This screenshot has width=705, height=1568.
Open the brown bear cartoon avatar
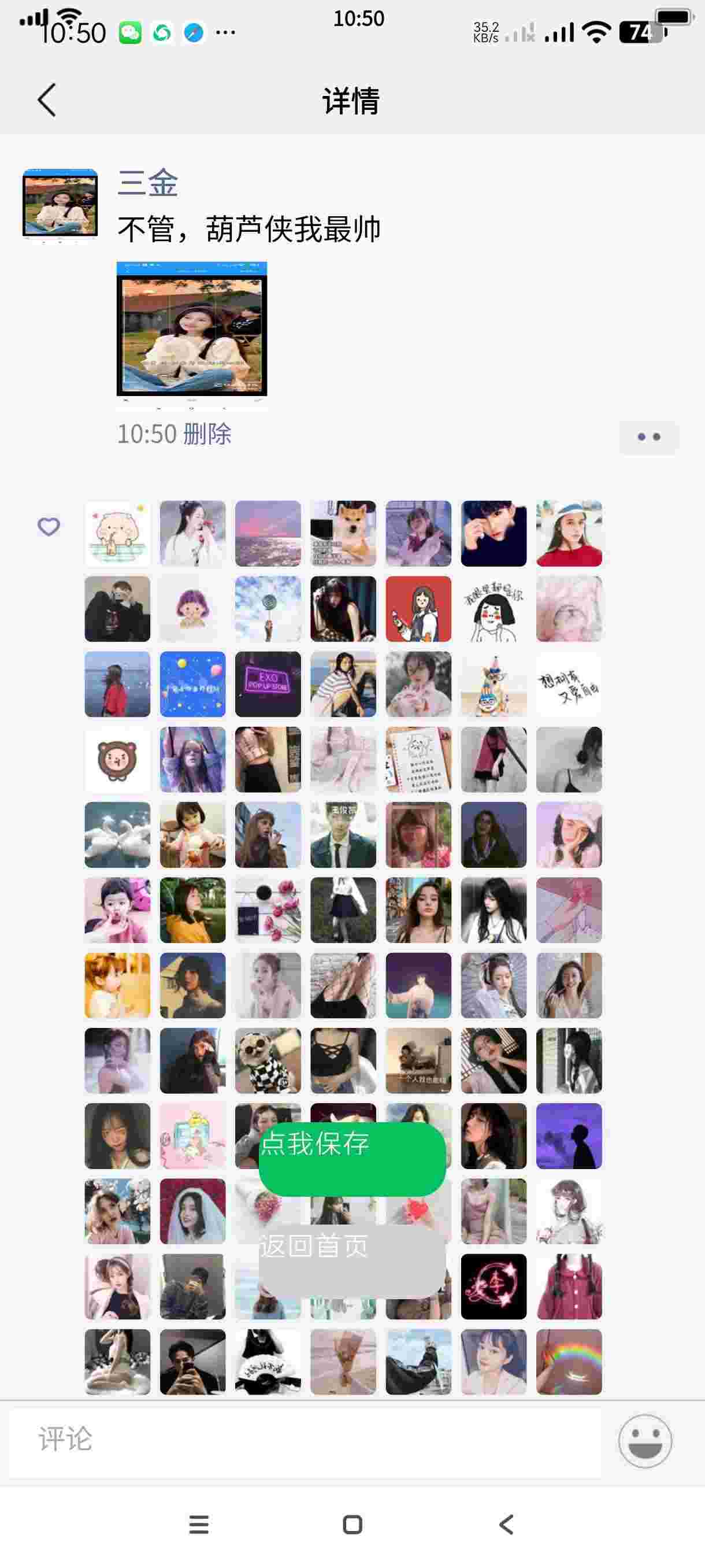coord(117,760)
